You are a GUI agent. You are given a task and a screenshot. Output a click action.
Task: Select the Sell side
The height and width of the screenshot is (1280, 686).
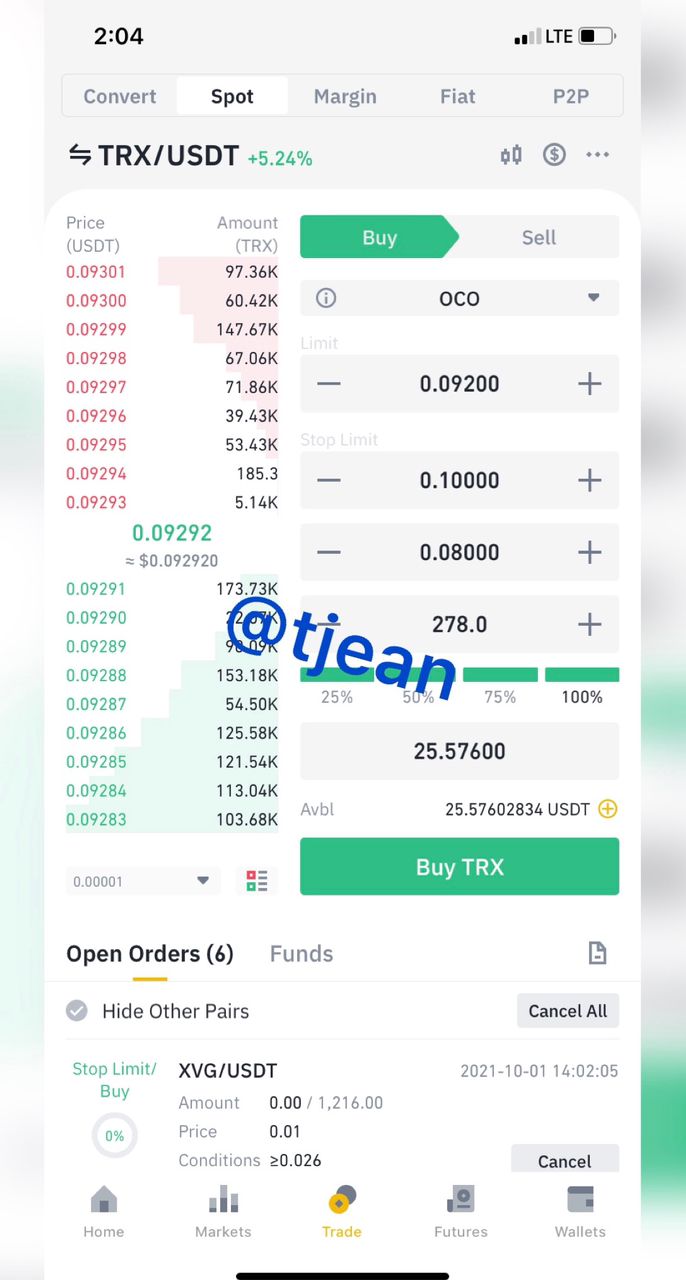coord(538,238)
